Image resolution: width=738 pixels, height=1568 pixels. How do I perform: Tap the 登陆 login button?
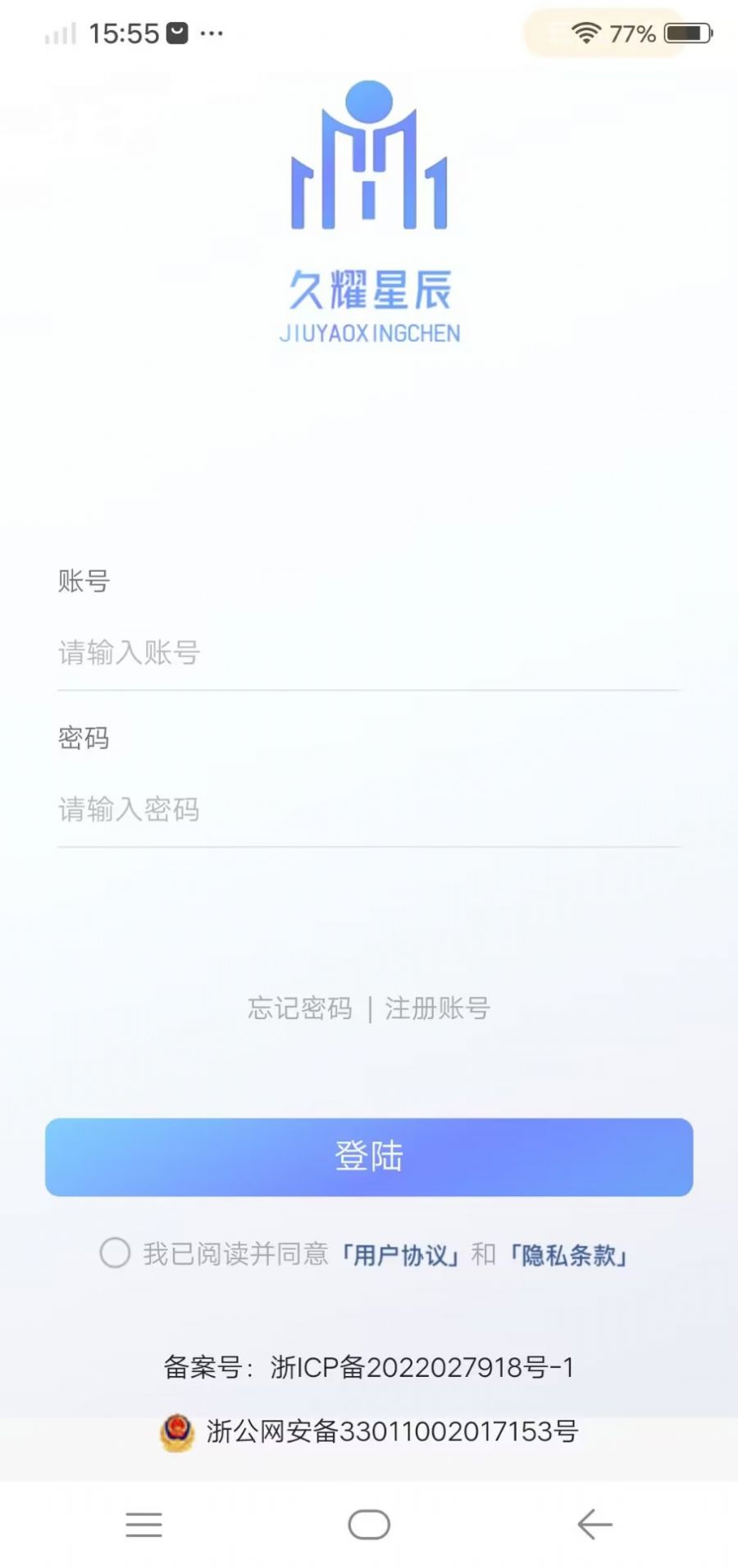coord(369,1157)
